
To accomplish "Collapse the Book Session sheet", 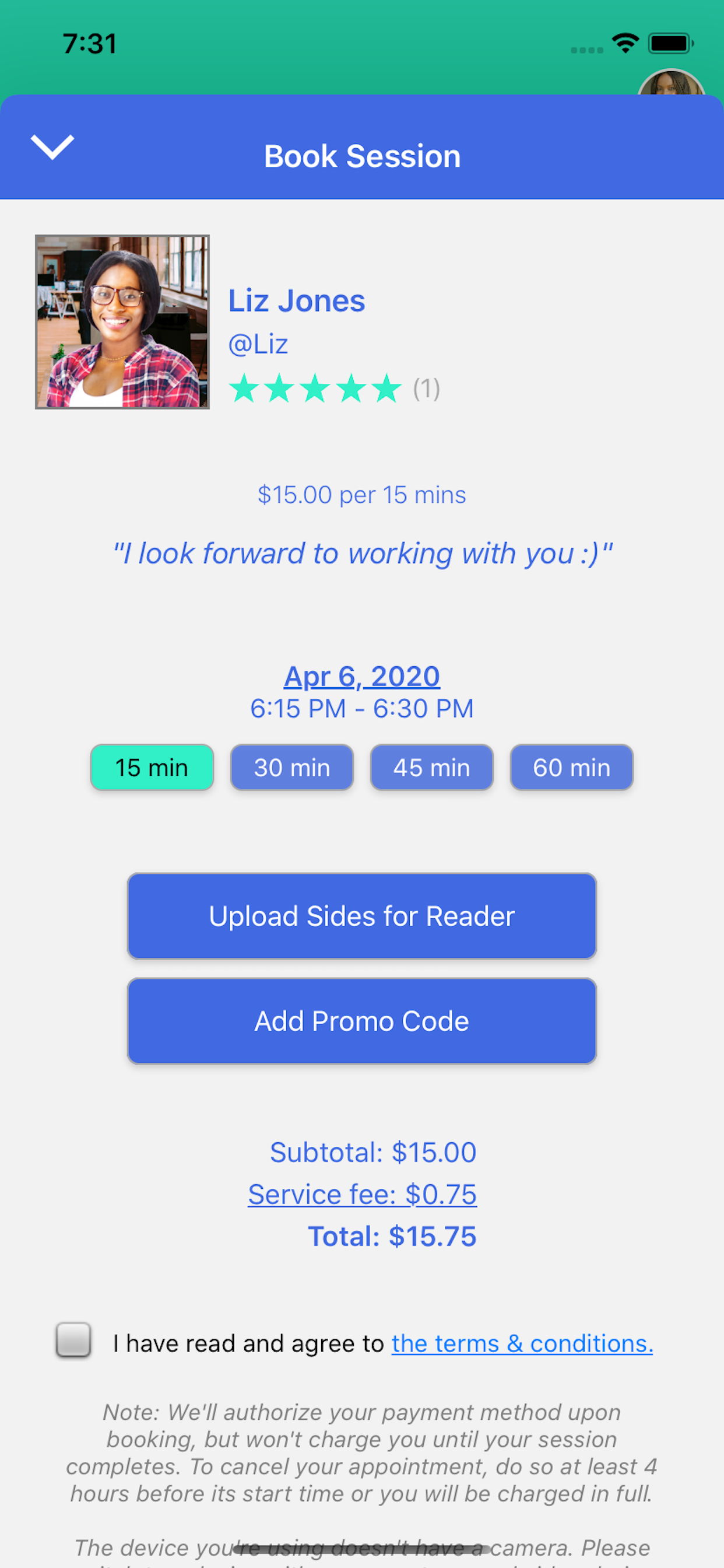I will (52, 148).
